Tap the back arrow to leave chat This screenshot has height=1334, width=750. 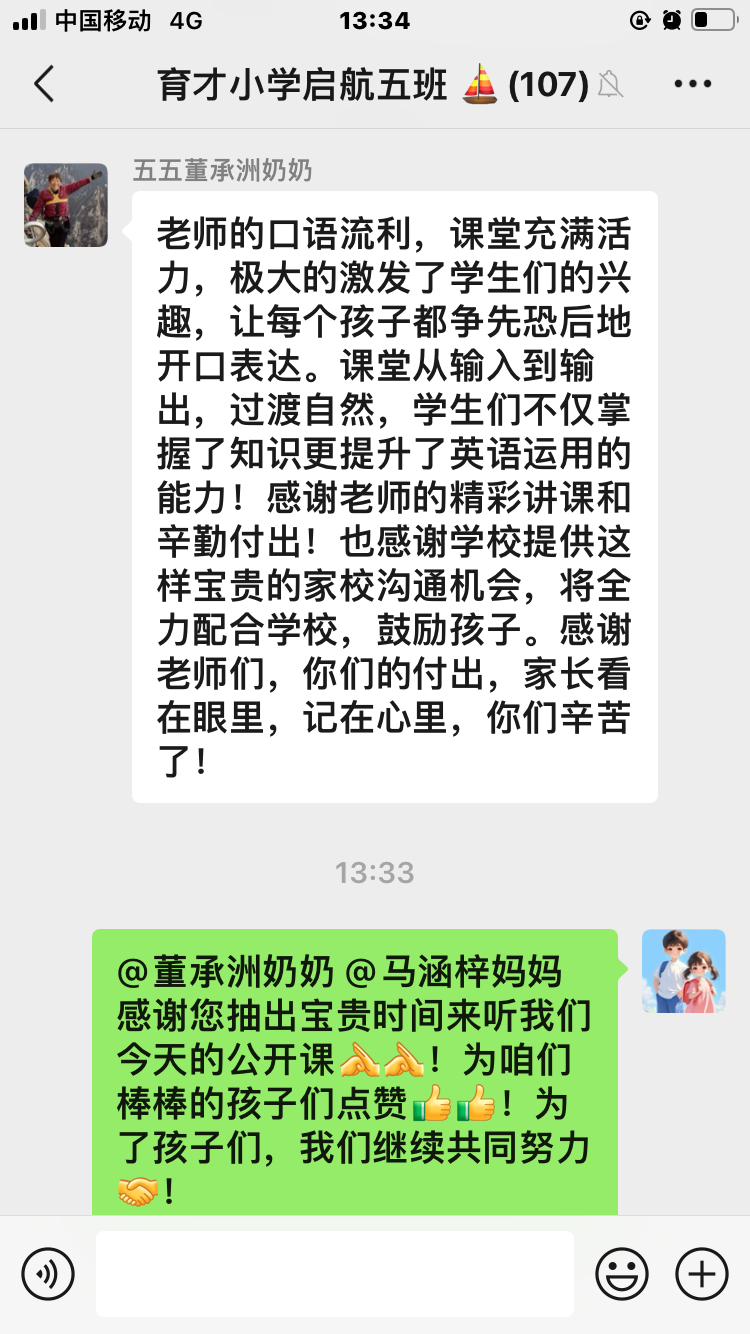pyautogui.click(x=42, y=84)
